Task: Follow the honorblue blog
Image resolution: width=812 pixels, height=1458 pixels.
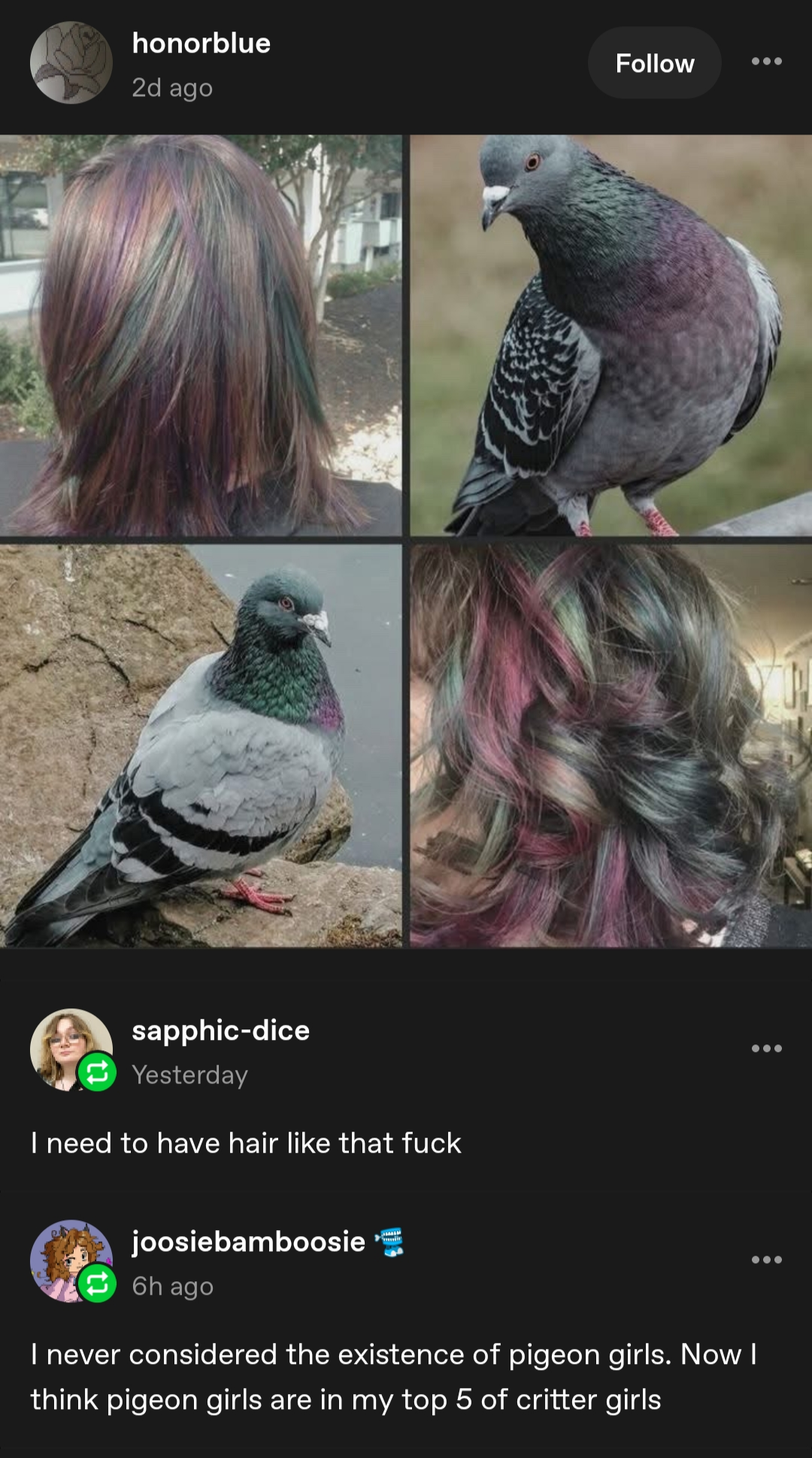Action: pos(654,63)
